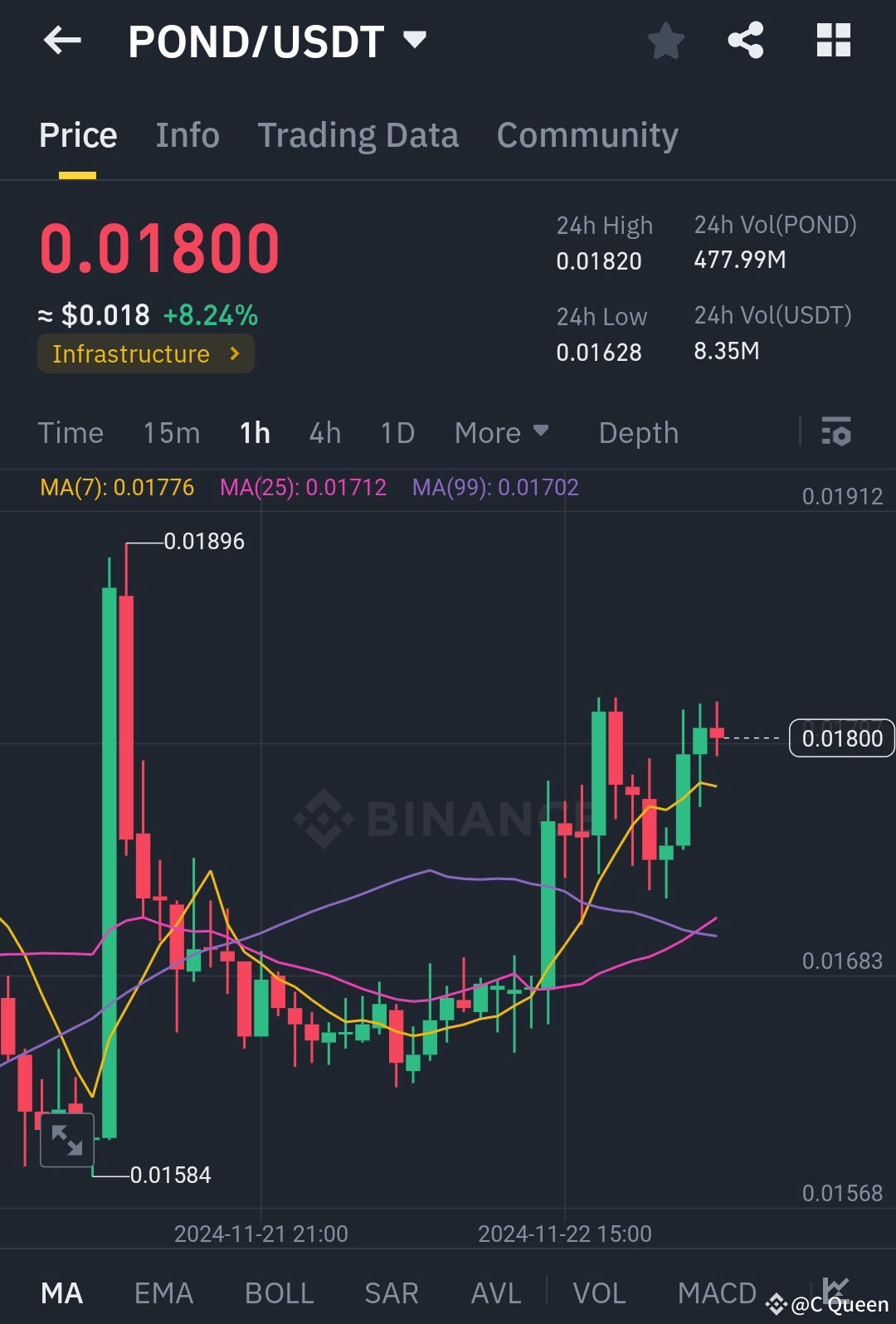Open the Depth view
Image resolution: width=896 pixels, height=1324 pixels.
pos(638,432)
